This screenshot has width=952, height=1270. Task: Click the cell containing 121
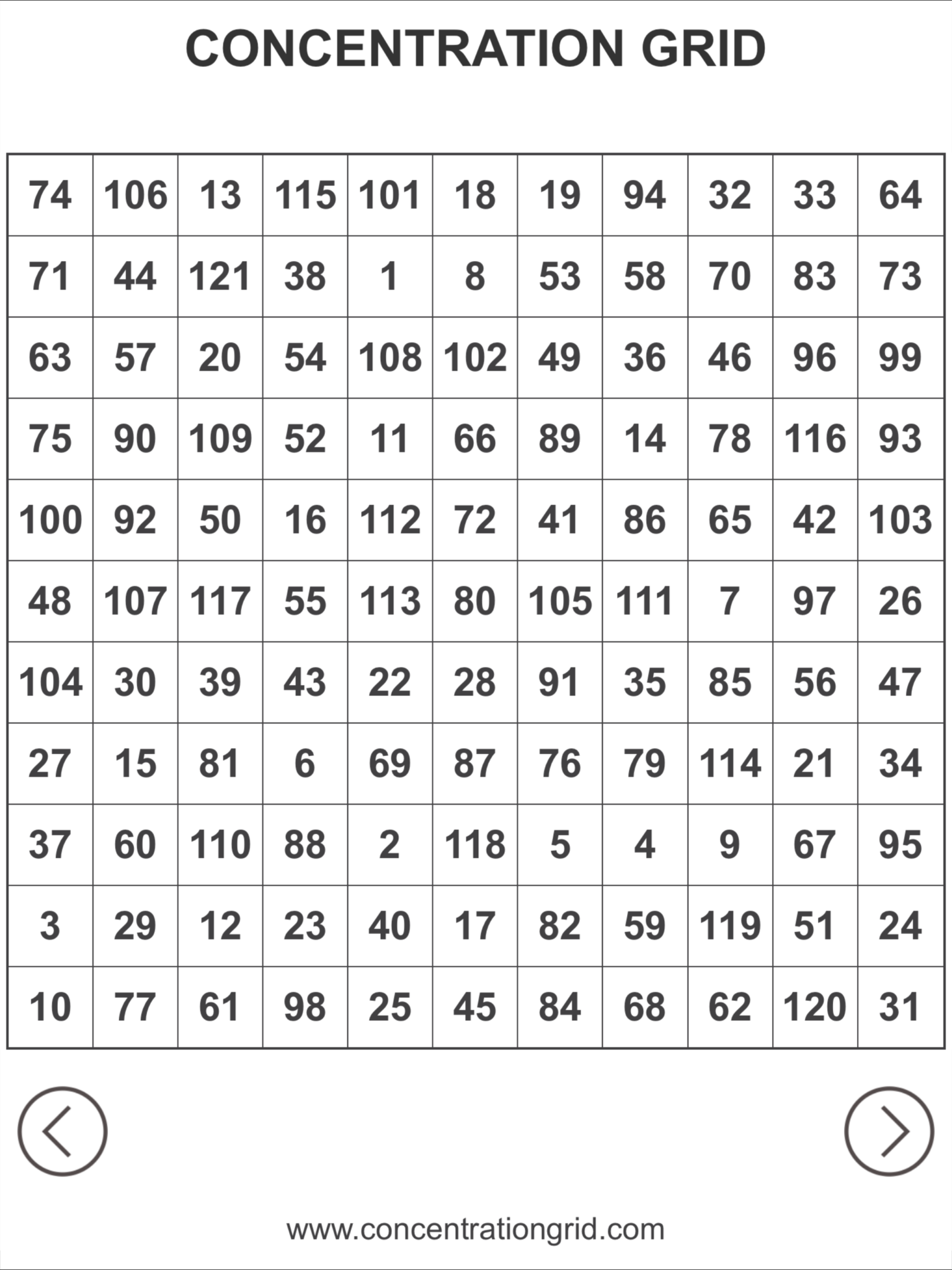tap(220, 277)
